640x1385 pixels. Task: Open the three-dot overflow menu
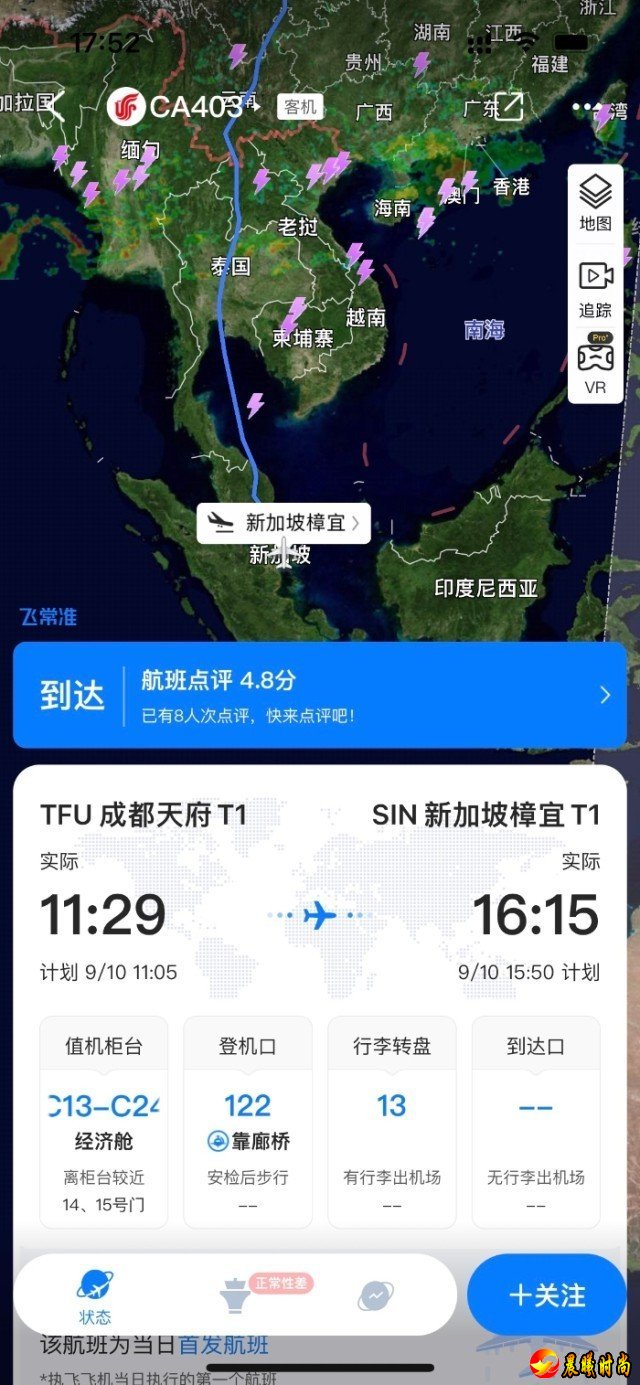[x=588, y=105]
